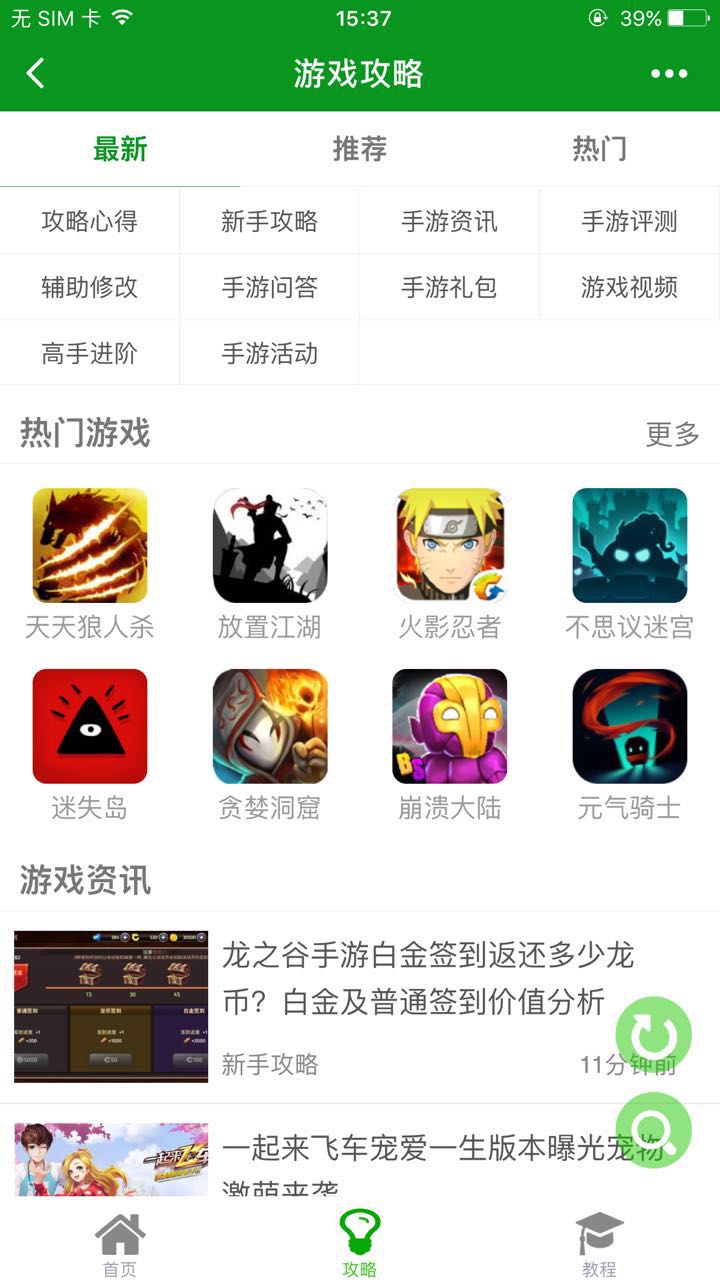Go back using the header arrow
The image size is (720, 1280).
[36, 73]
